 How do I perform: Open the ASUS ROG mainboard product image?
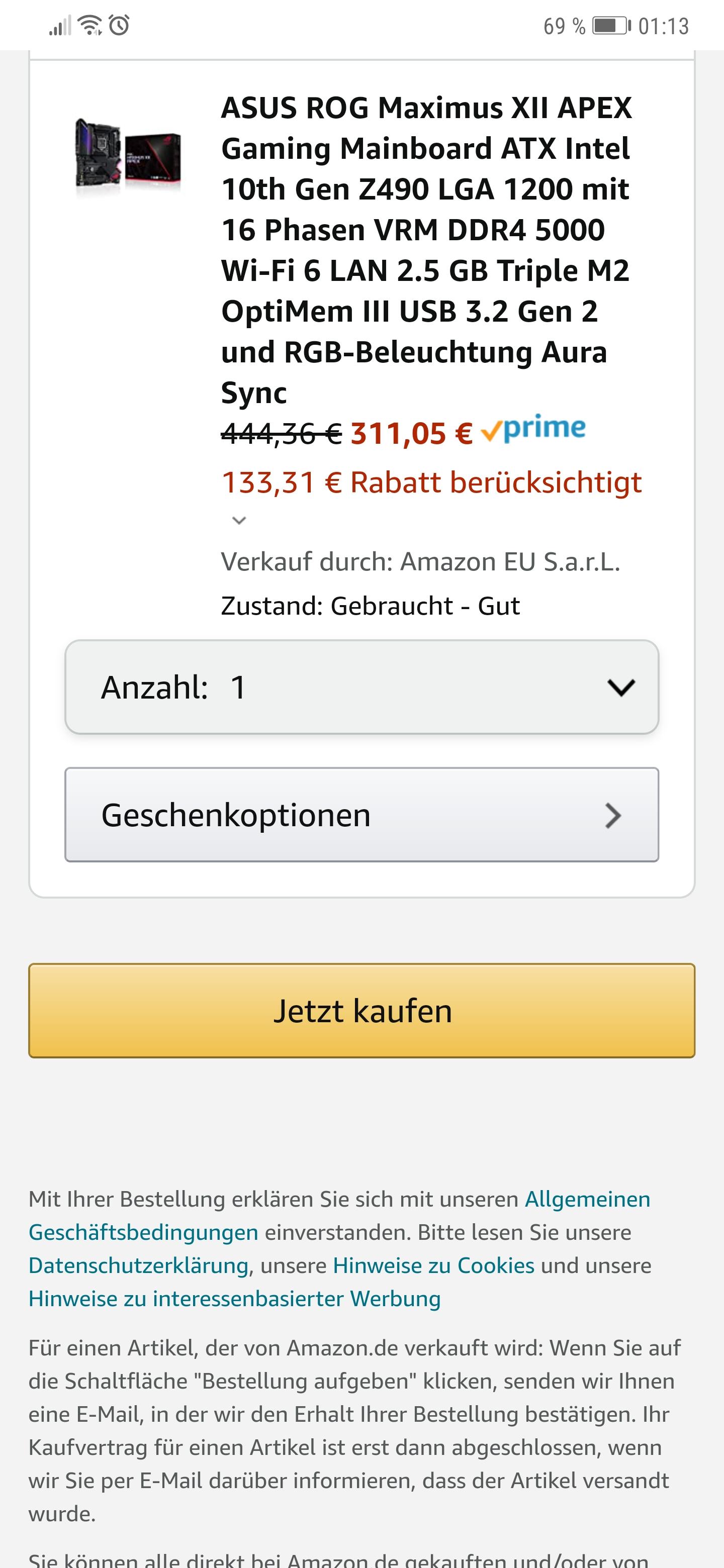coord(128,153)
